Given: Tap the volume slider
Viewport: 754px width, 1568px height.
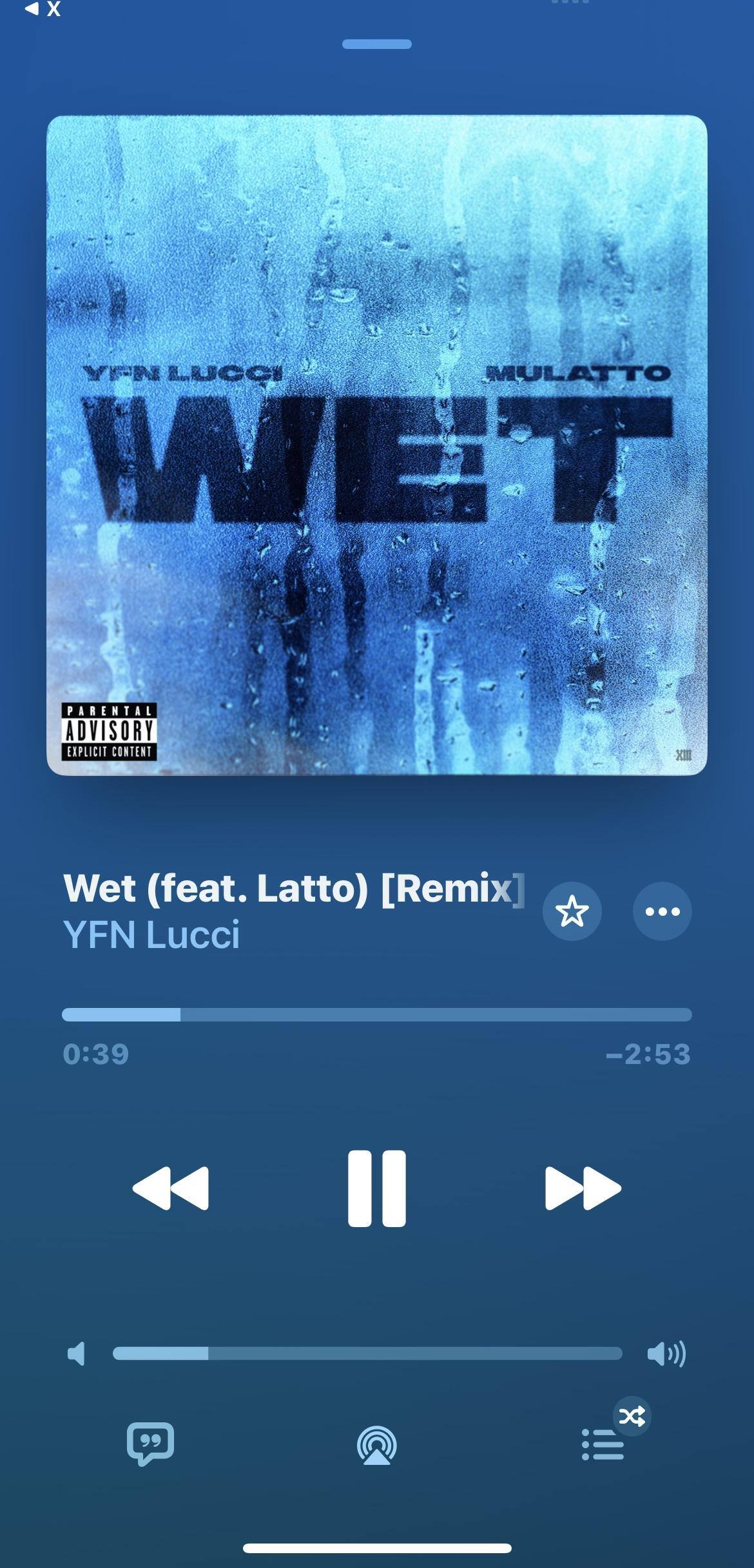Looking at the screenshot, I should tap(367, 1353).
